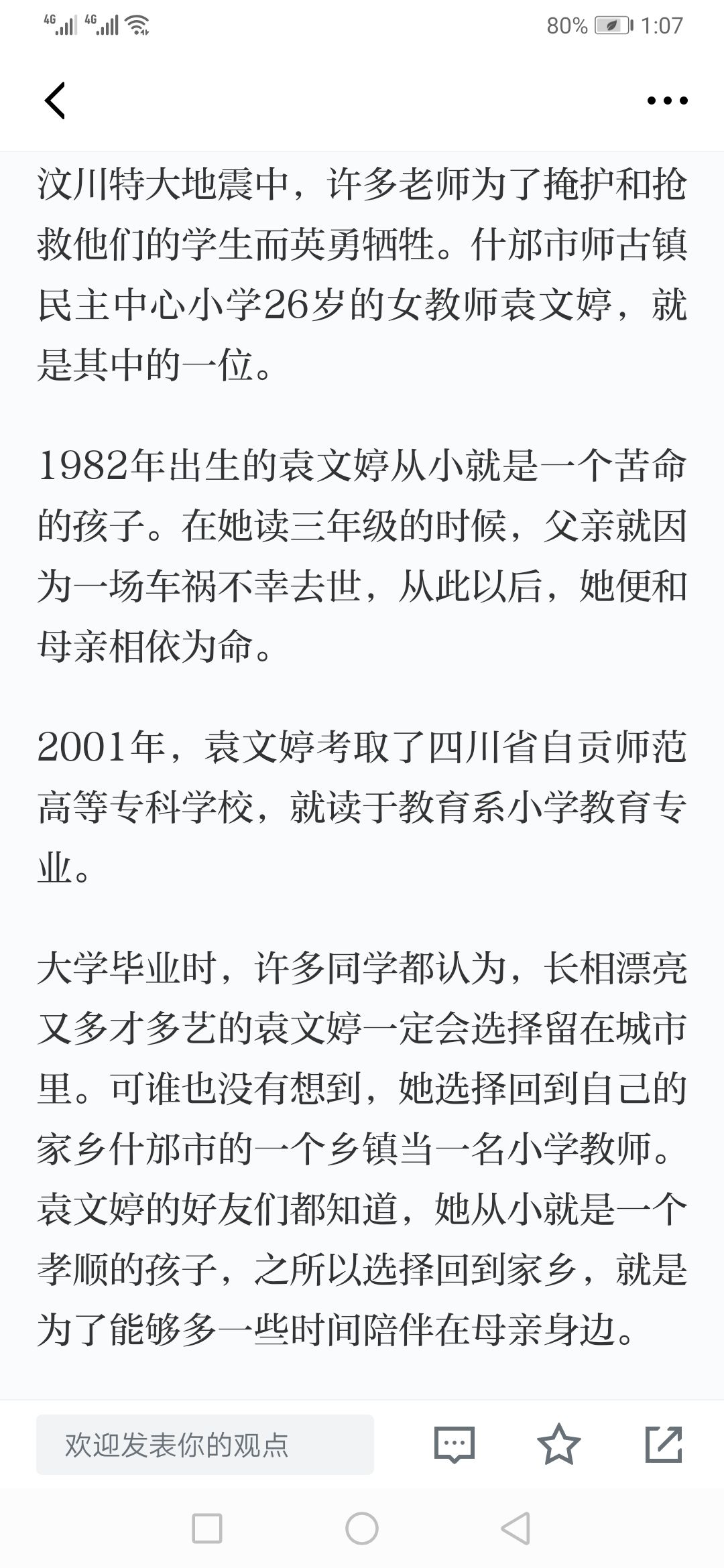Open the three-dot overflow menu
Viewport: 724px width, 1568px height.
point(667,101)
